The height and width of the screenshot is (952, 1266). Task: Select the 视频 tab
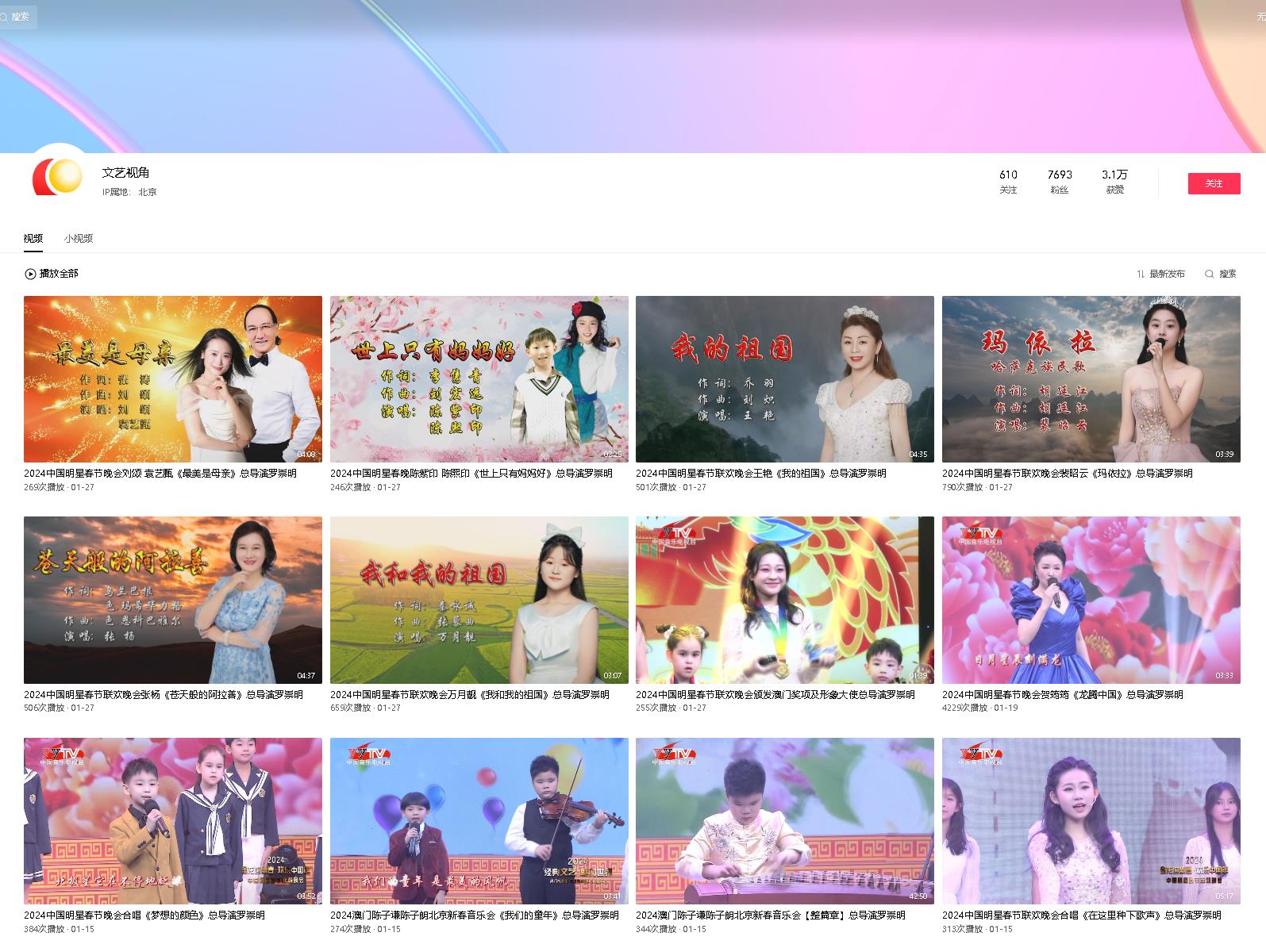33,238
